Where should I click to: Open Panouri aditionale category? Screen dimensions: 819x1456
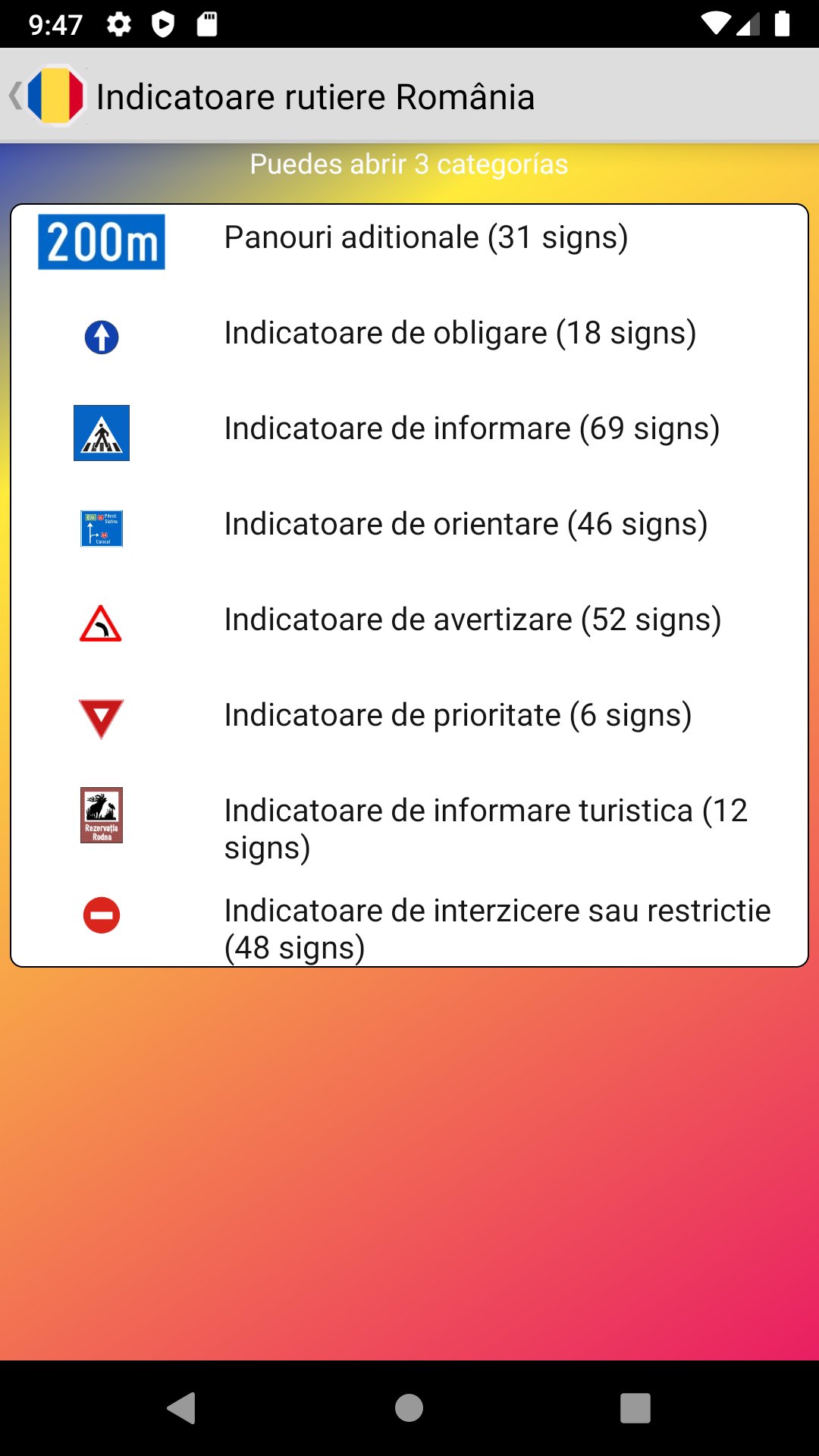point(425,238)
